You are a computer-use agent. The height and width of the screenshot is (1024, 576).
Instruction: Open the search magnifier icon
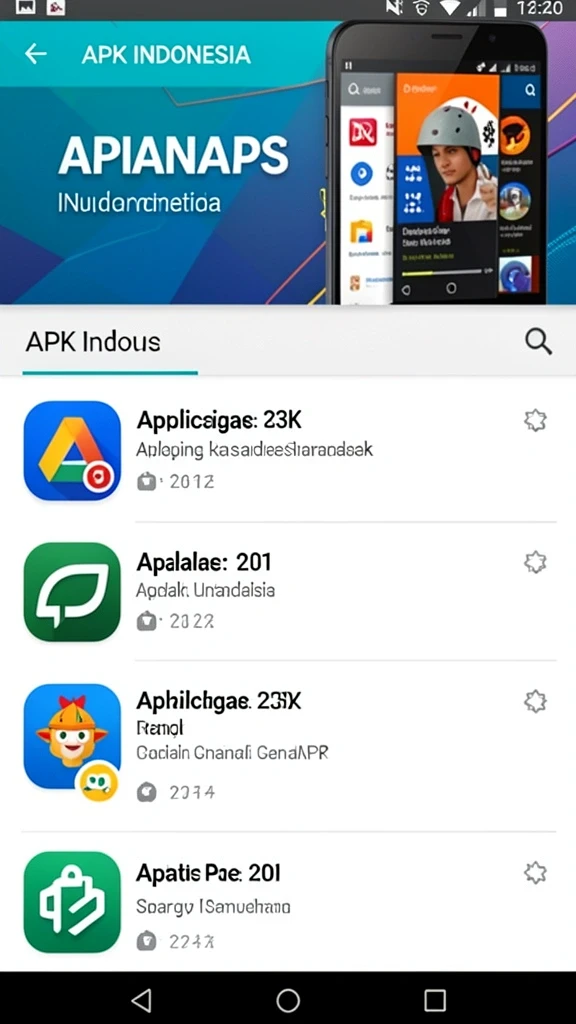(x=538, y=341)
